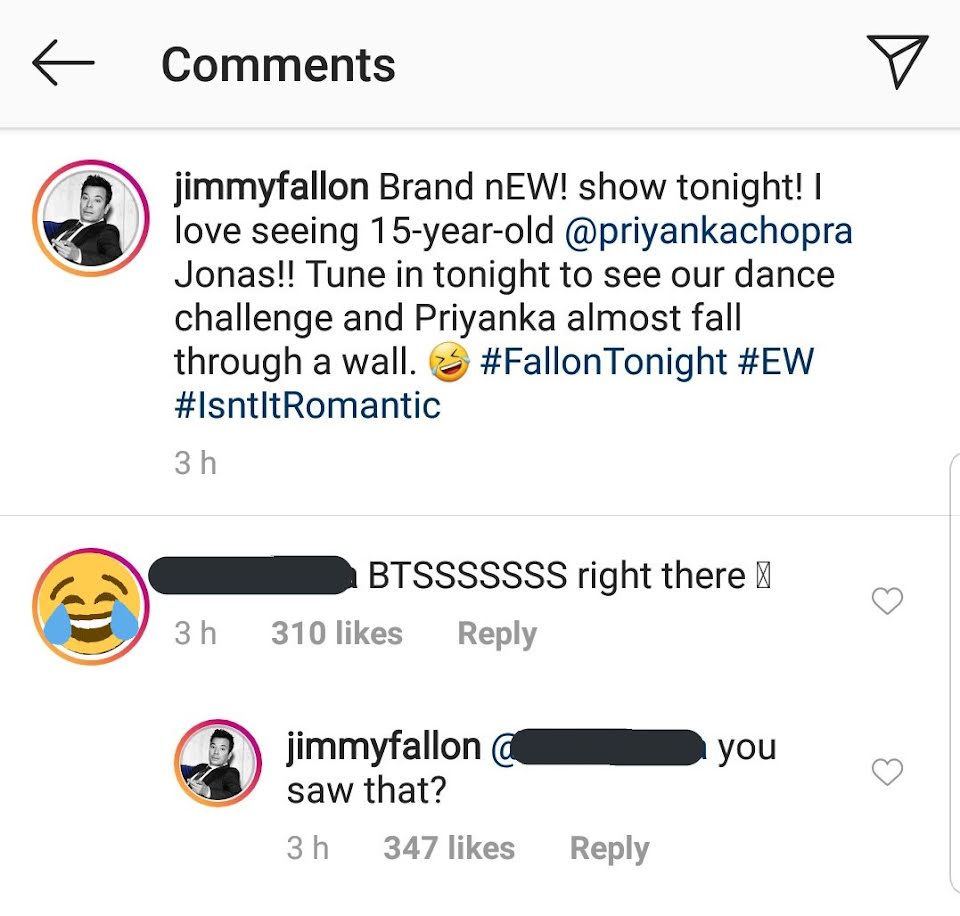Reply to jimmyfallon's "you saw that?" comment
The image size is (960, 916).
tap(609, 849)
